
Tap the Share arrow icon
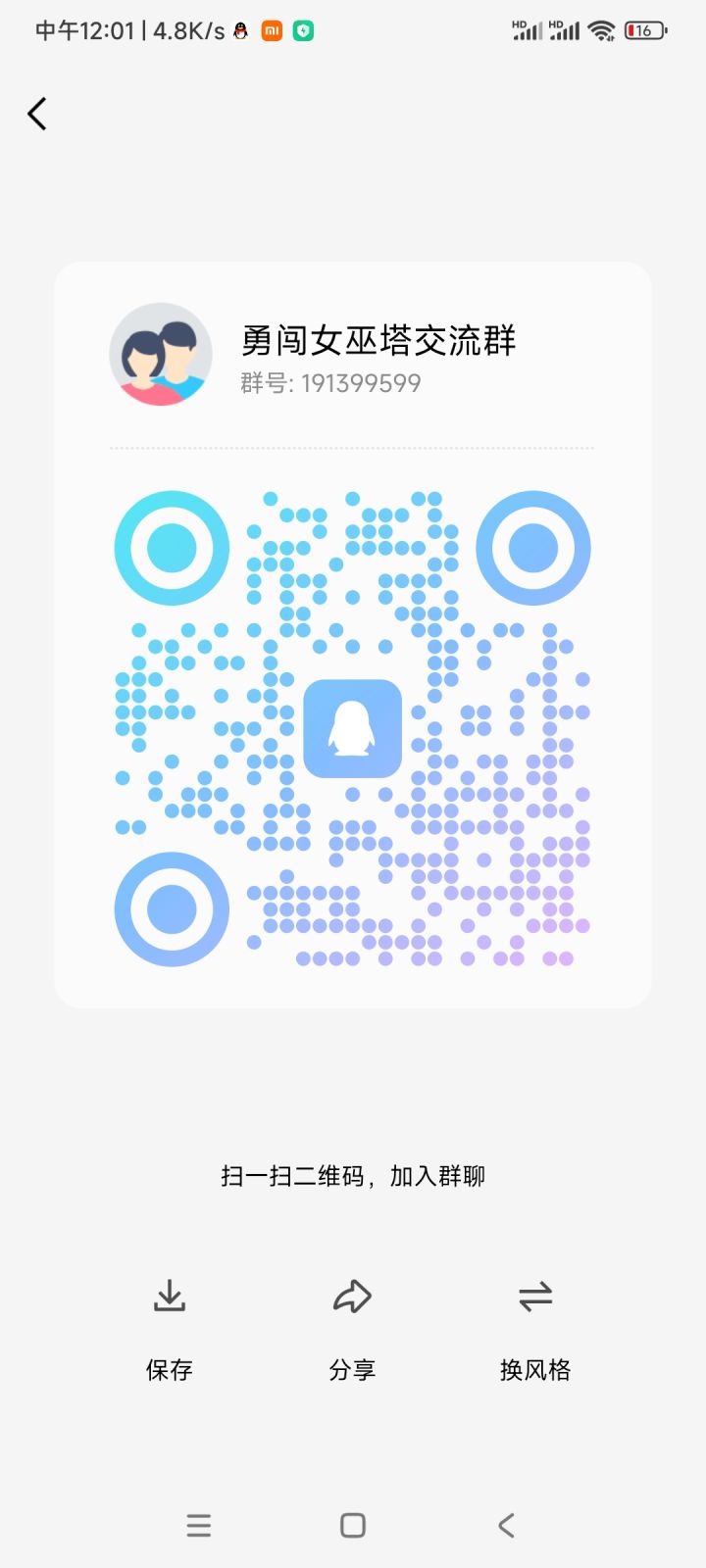coord(352,1297)
